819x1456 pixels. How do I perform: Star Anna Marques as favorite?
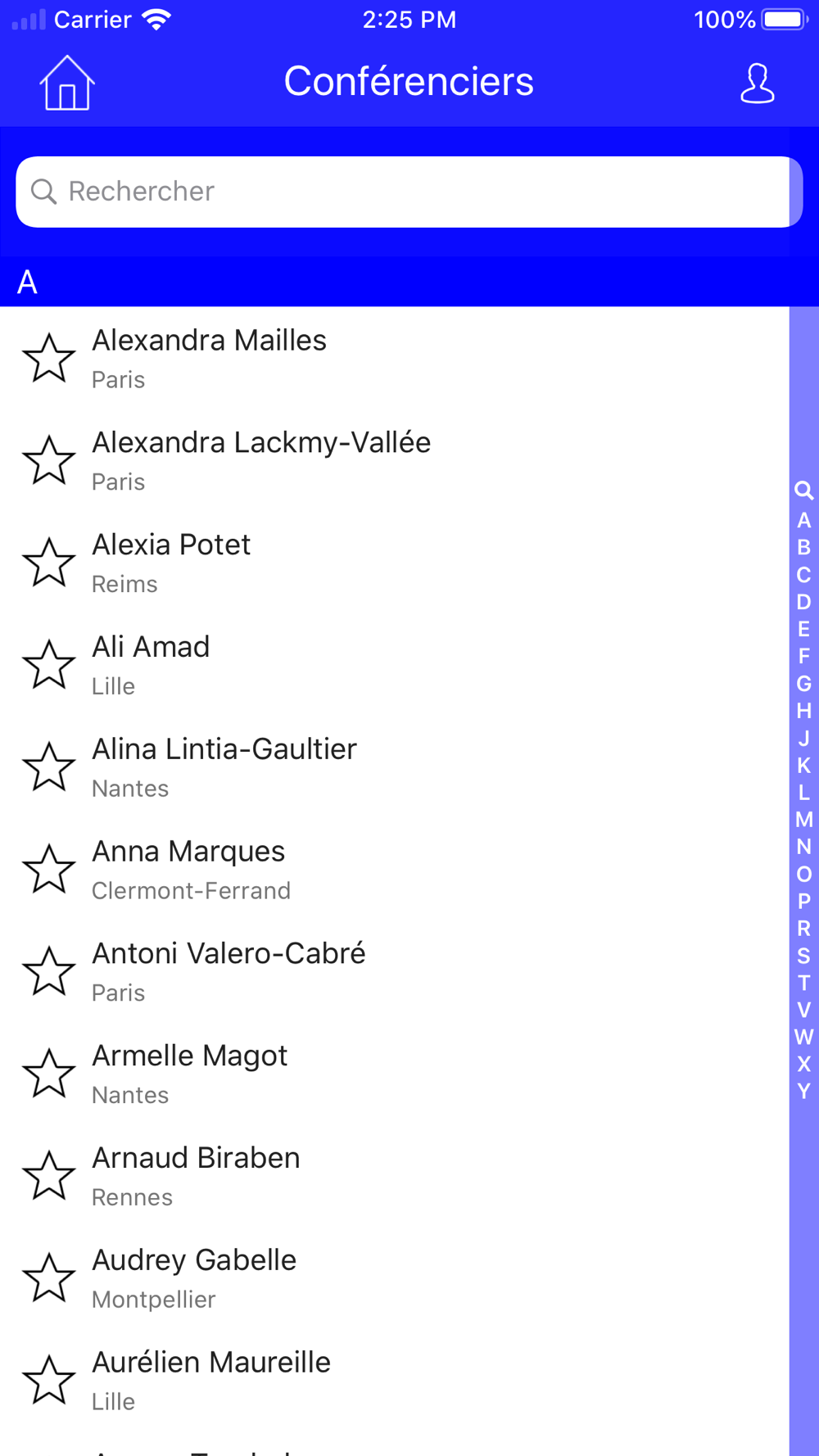click(x=49, y=869)
